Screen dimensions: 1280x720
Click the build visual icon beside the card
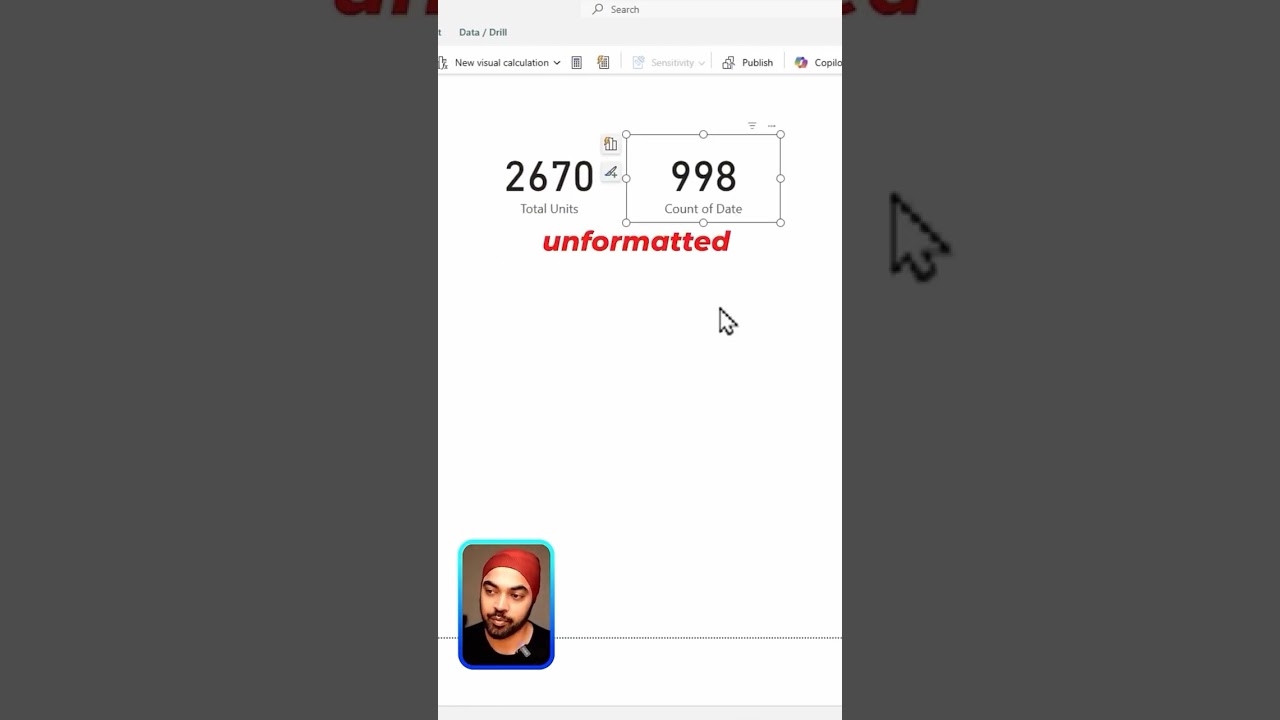coord(610,144)
